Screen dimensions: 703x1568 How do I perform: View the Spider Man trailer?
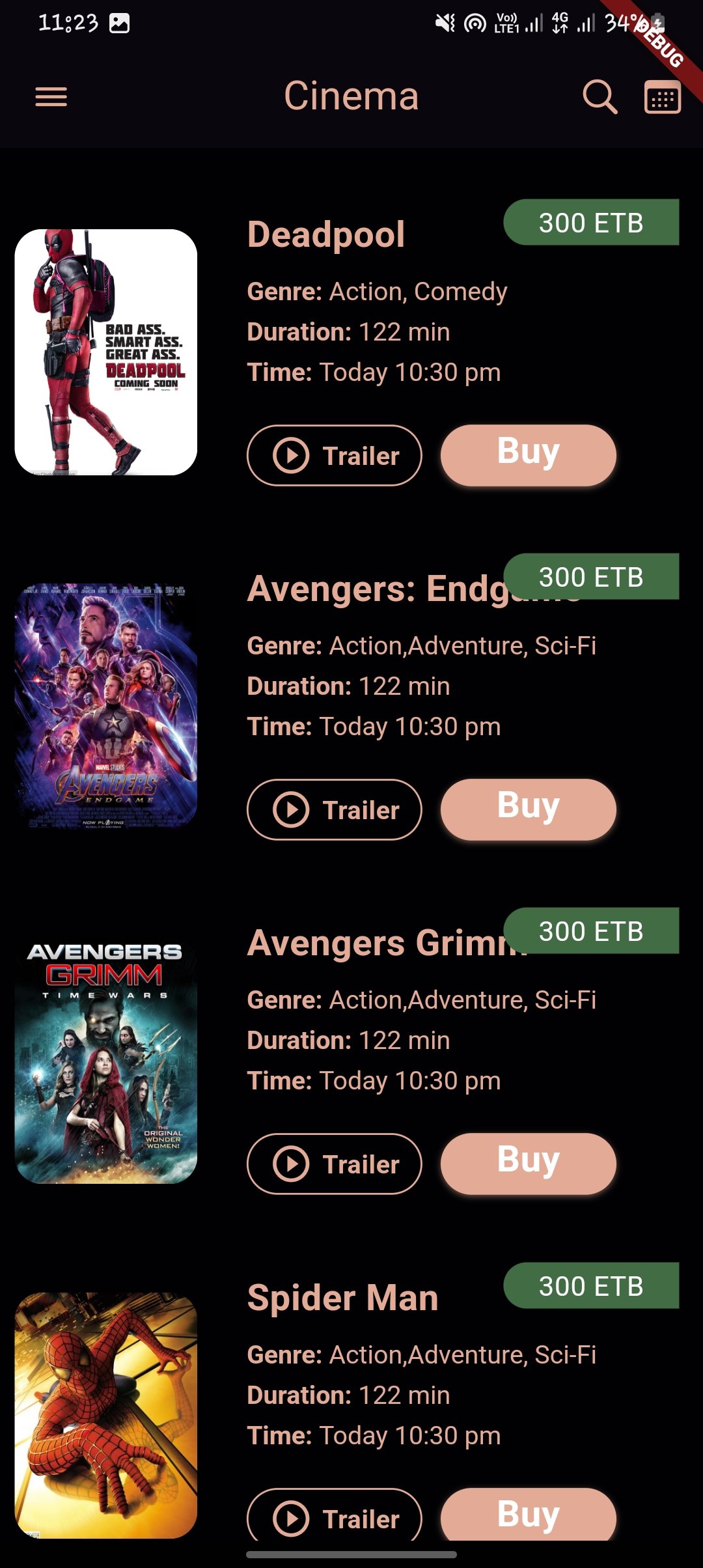(334, 1516)
